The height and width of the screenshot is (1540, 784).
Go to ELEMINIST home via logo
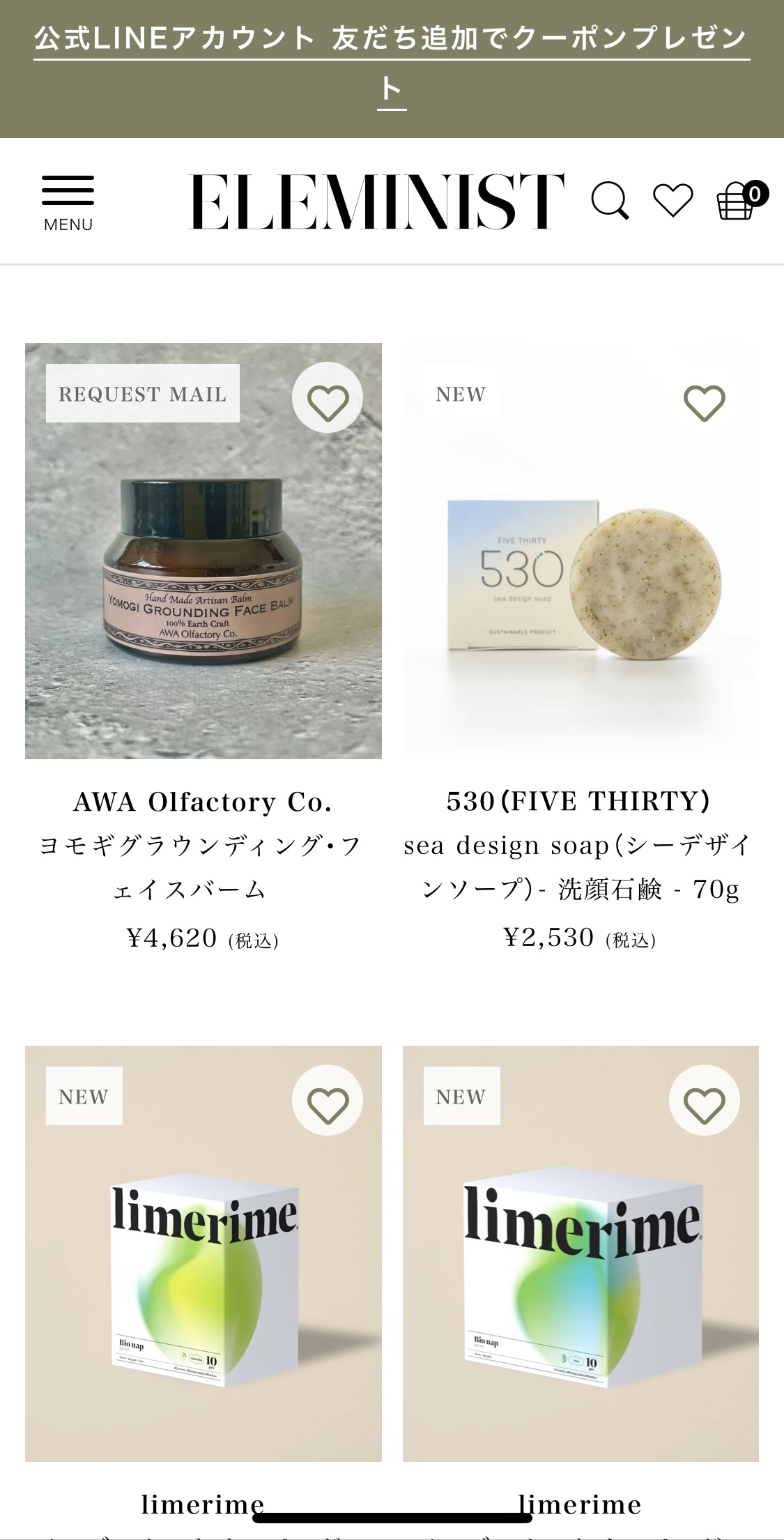376,201
